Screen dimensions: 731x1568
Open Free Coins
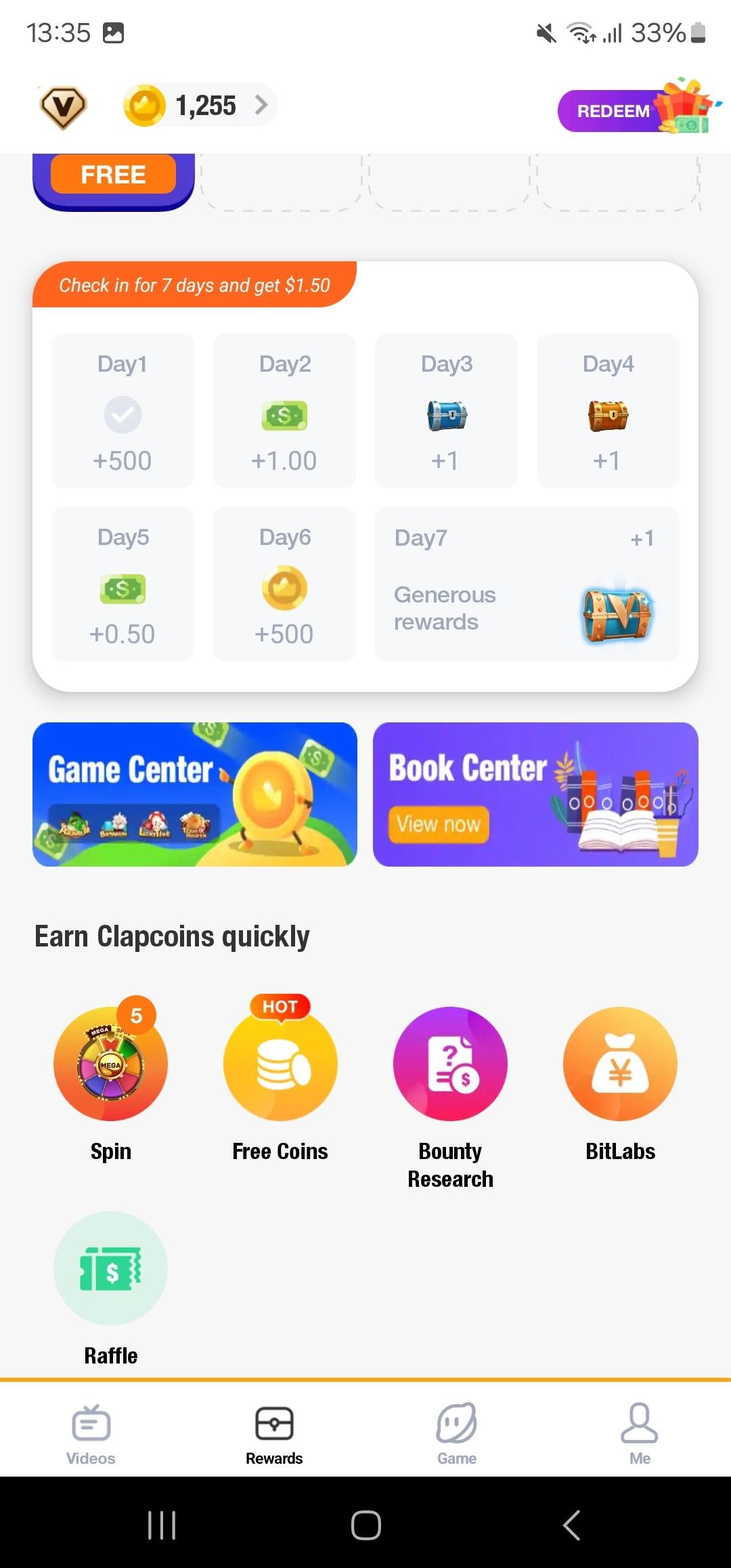(280, 1064)
